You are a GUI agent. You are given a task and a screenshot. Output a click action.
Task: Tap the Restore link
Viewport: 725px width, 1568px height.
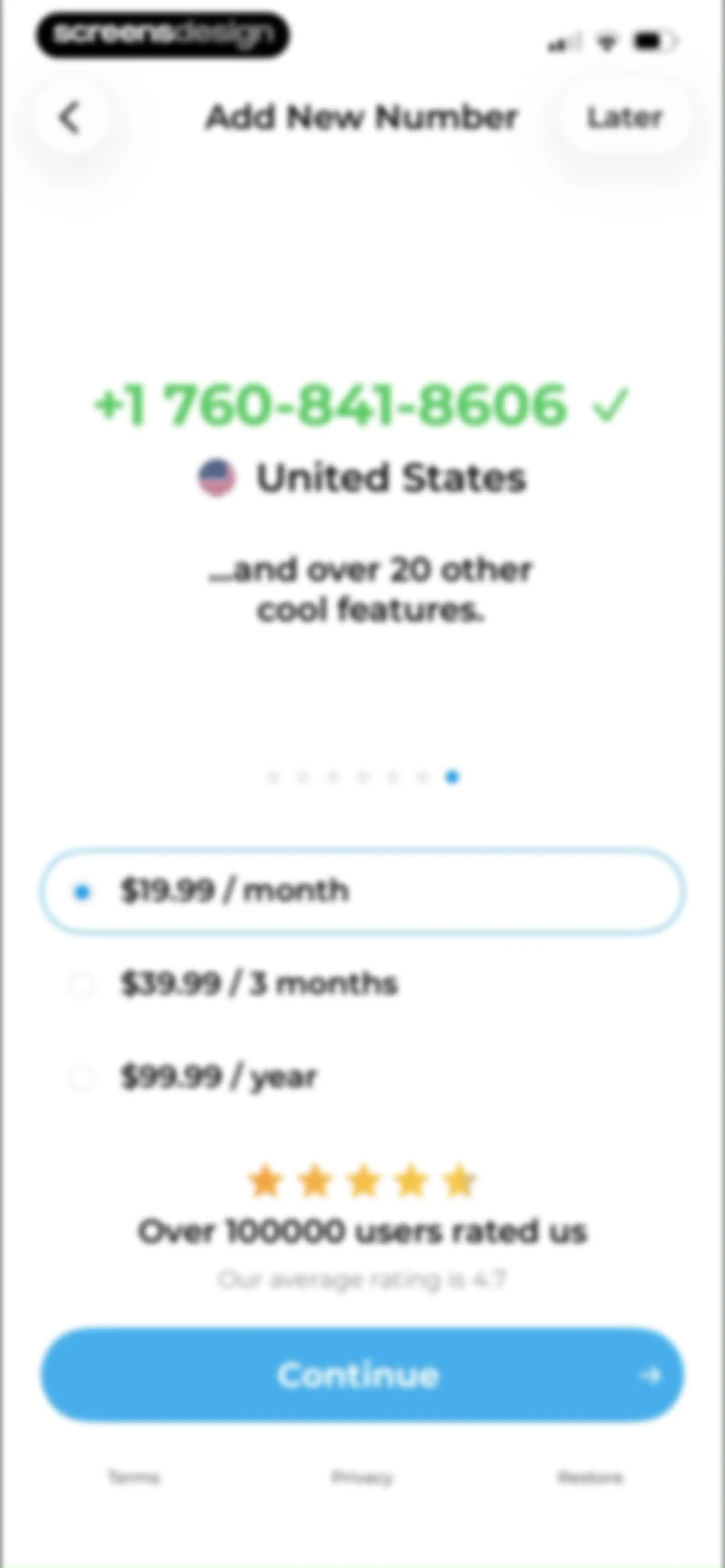click(x=590, y=1477)
